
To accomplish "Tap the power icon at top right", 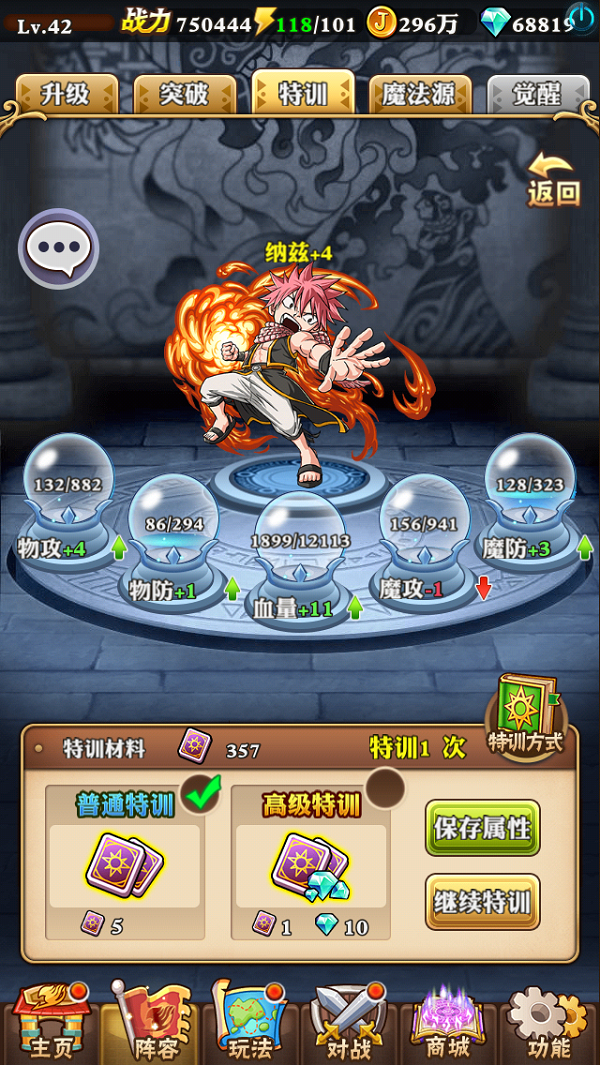I will click(x=580, y=15).
